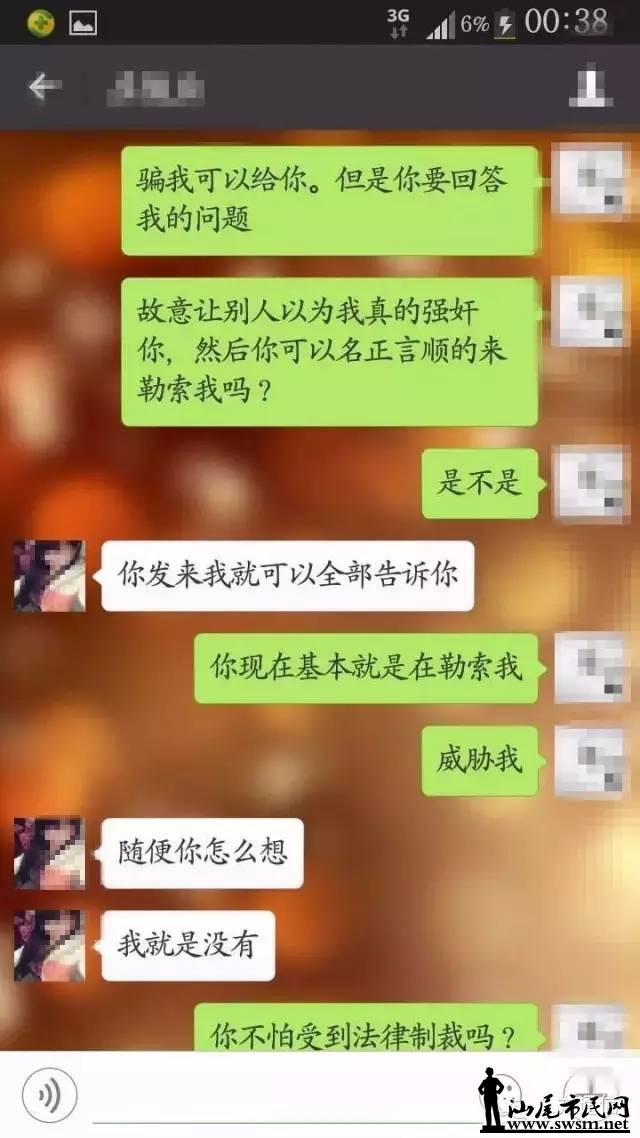View contact's avatar beside "你发来我就可以全部告诉你"
Viewport: 640px width, 1138px height.
49,576
